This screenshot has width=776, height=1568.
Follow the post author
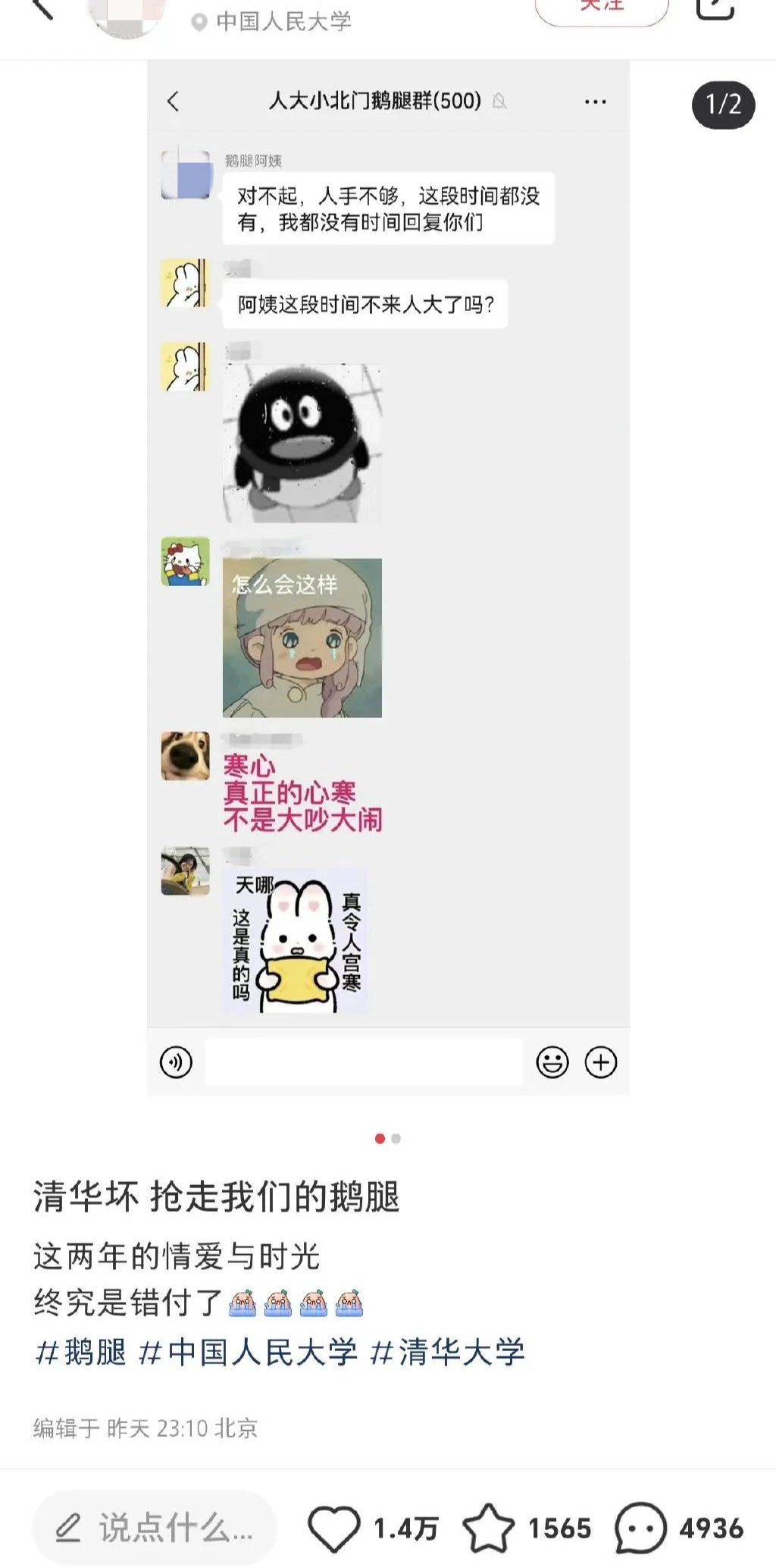pyautogui.click(x=602, y=9)
